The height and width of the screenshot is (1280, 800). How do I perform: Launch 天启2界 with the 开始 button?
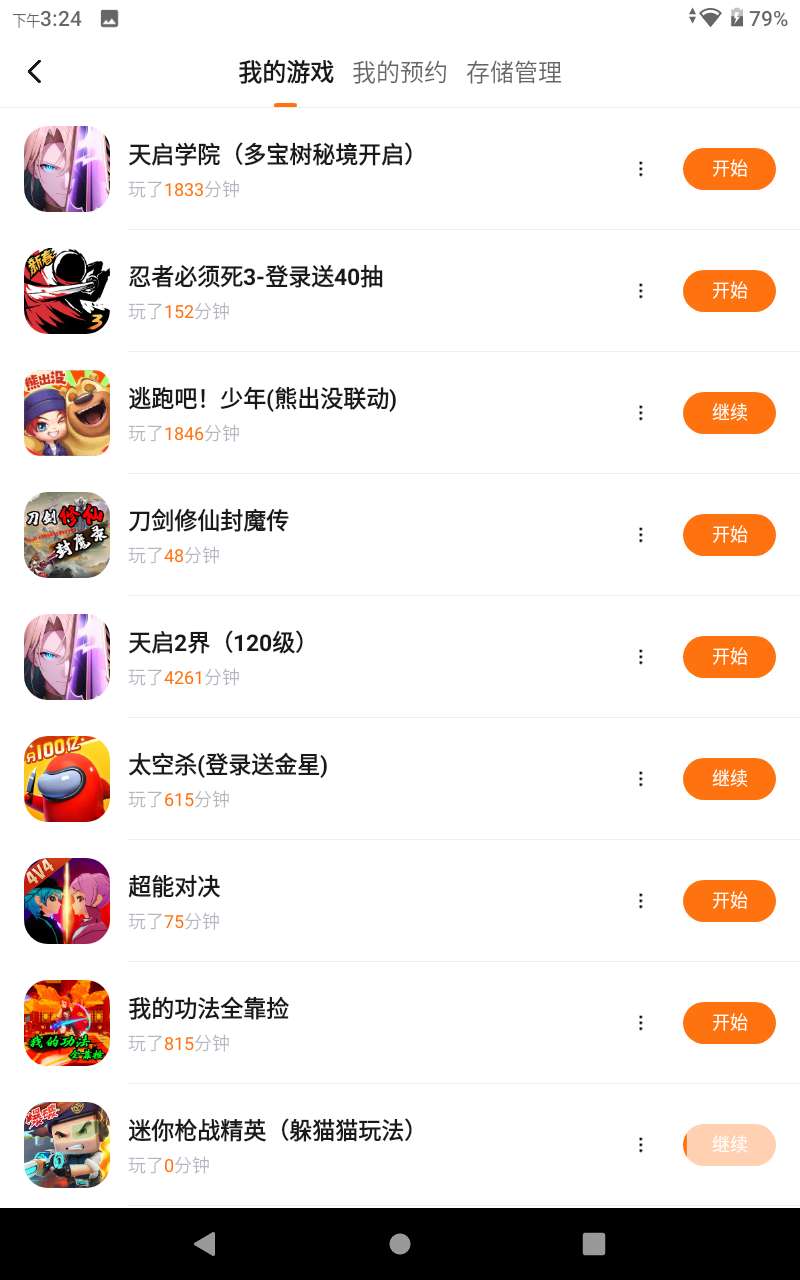click(x=729, y=657)
